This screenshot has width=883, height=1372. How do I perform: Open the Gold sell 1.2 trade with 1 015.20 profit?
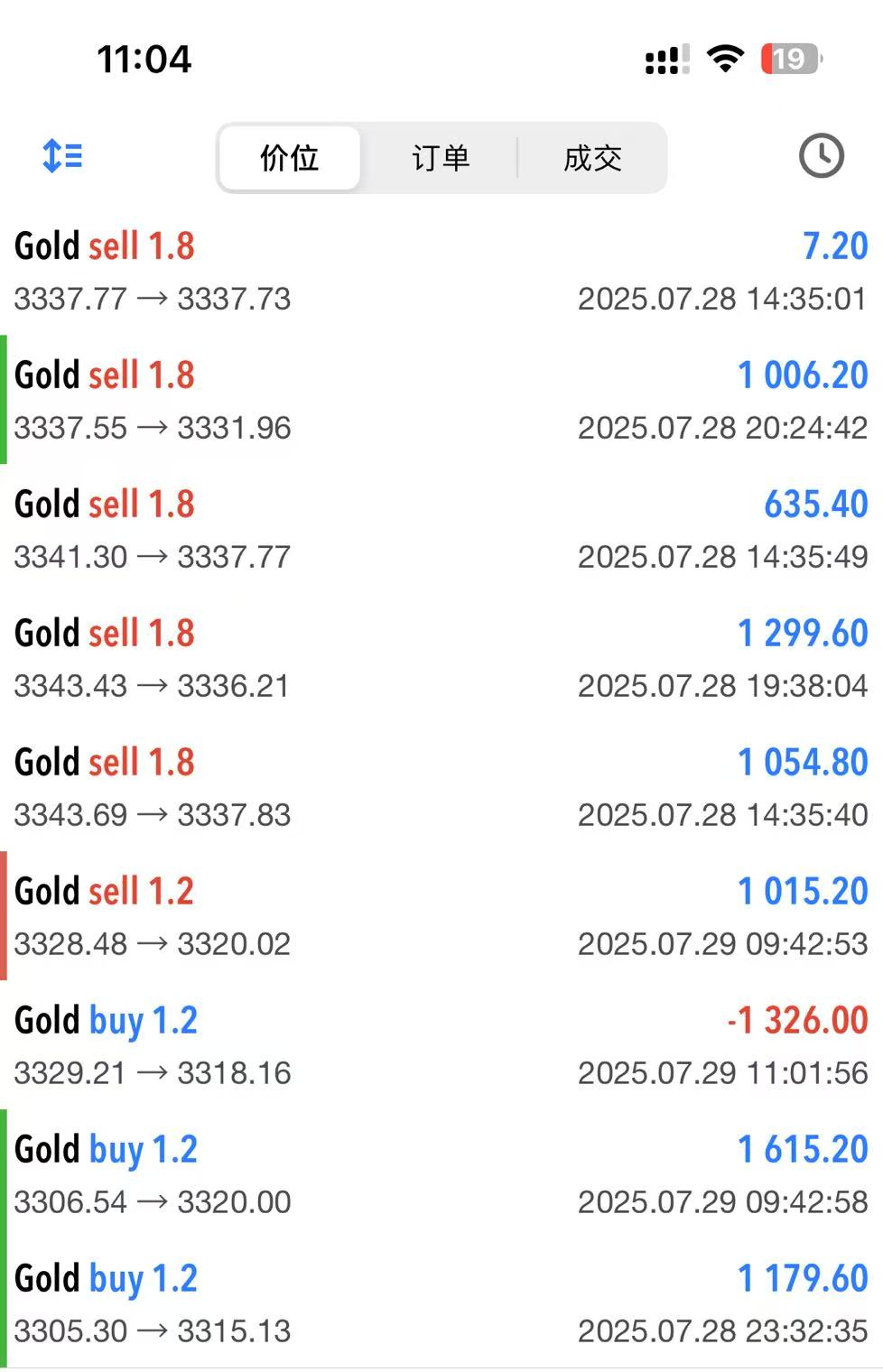coord(441,916)
